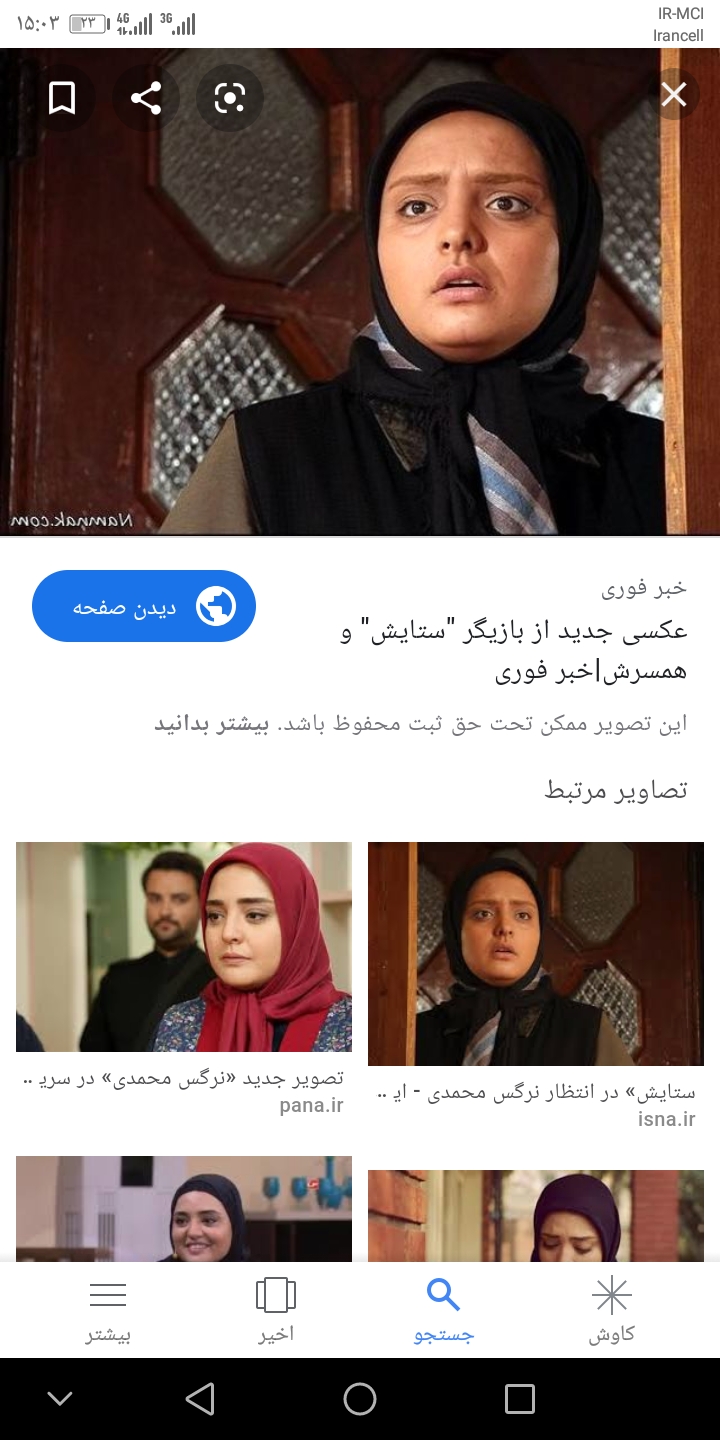Open the related image from pana.ir
The height and width of the screenshot is (1440, 720).
[184, 946]
